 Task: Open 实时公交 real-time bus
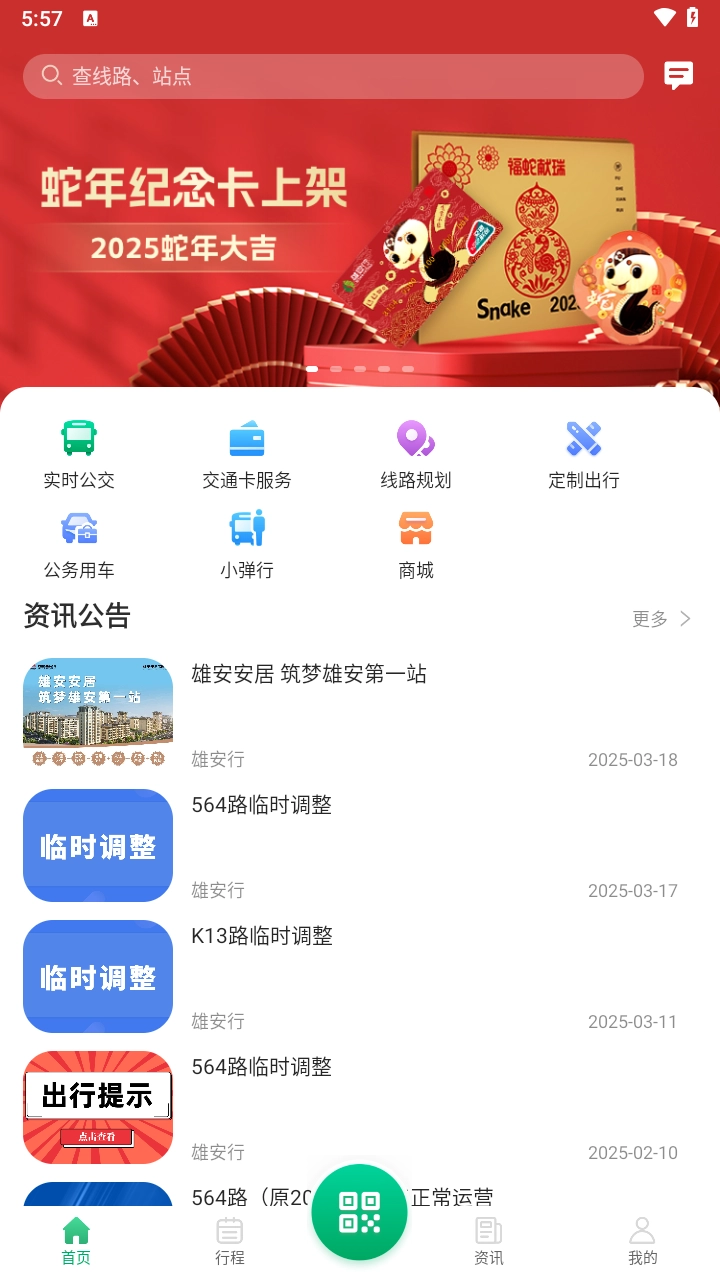coord(79,454)
